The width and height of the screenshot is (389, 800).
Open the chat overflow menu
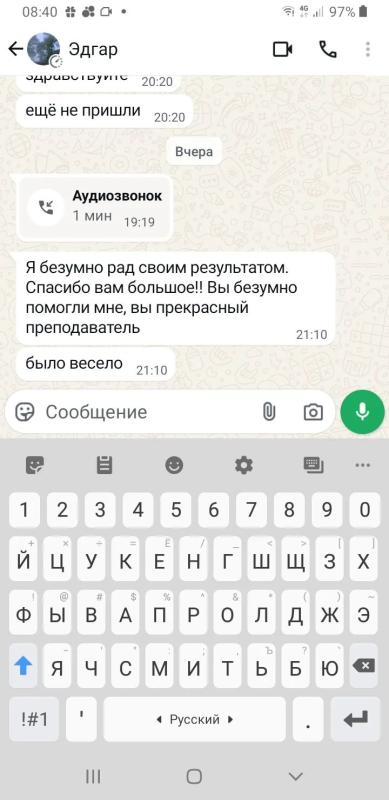pos(368,49)
